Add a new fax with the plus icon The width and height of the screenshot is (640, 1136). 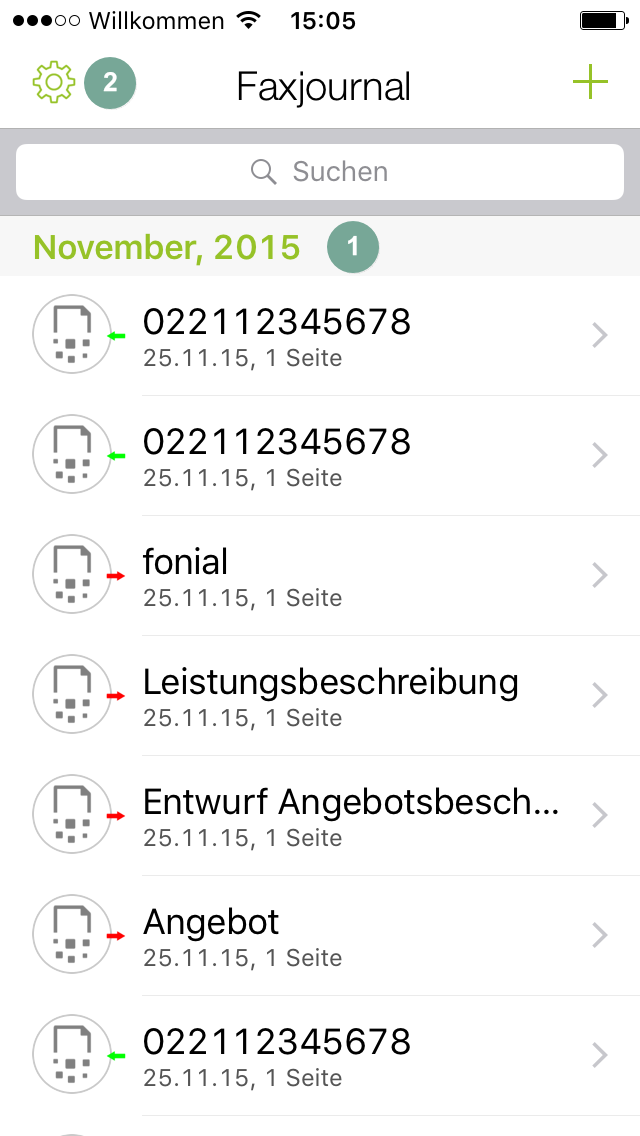(590, 82)
